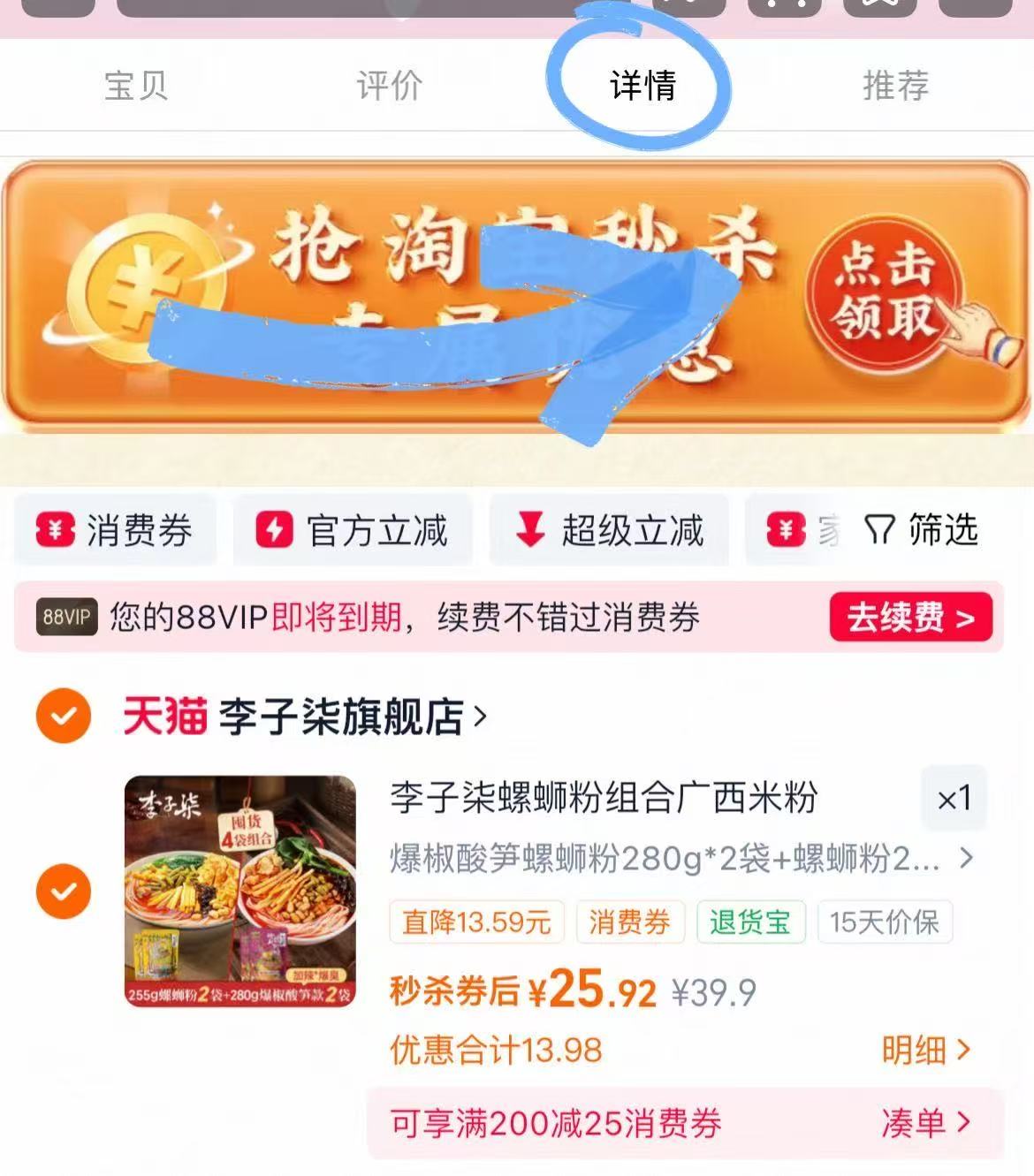Tap 去续费 to renew 88VIP
Screen dimensions: 1034x1176
pos(910,618)
